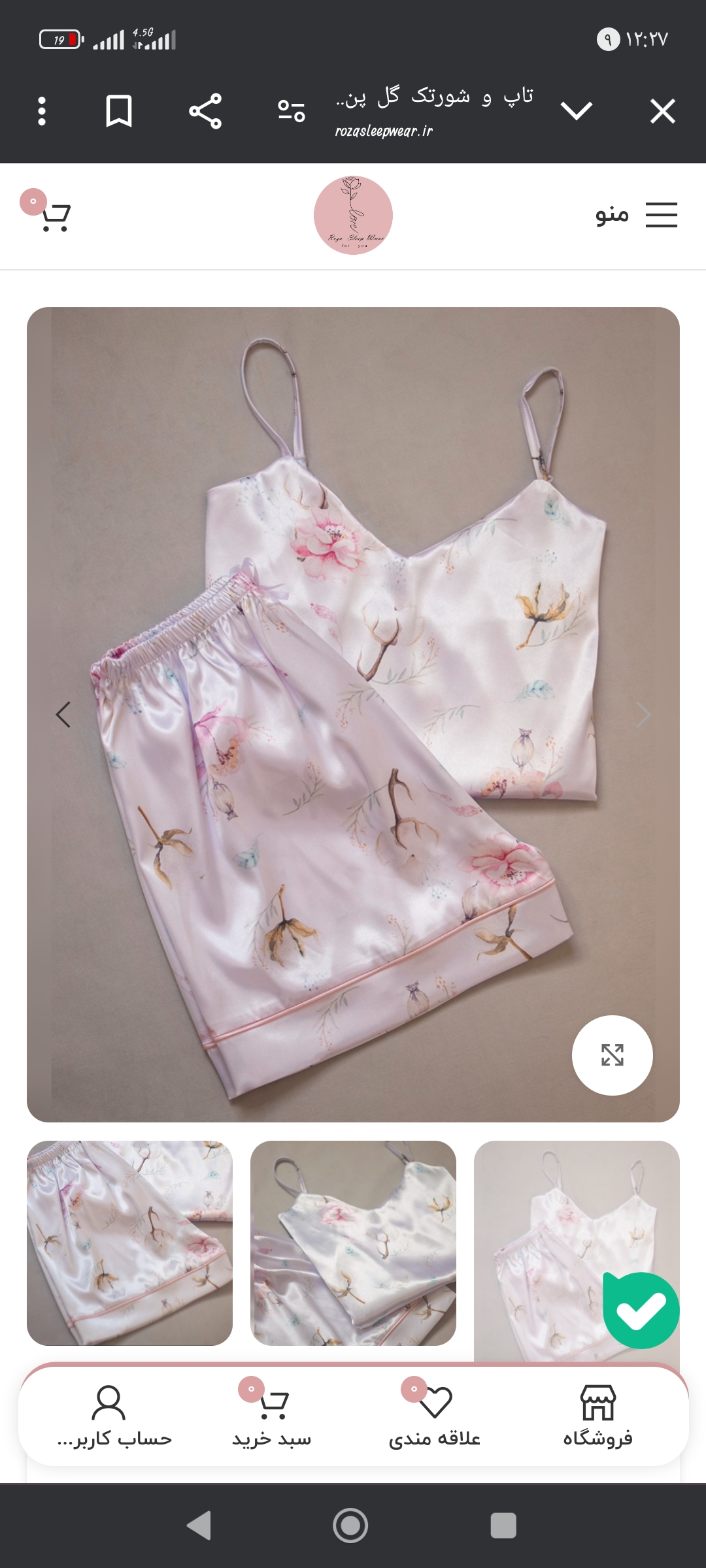706x1568 pixels.
Task: Open the site settings sliders icon
Action: 292,111
